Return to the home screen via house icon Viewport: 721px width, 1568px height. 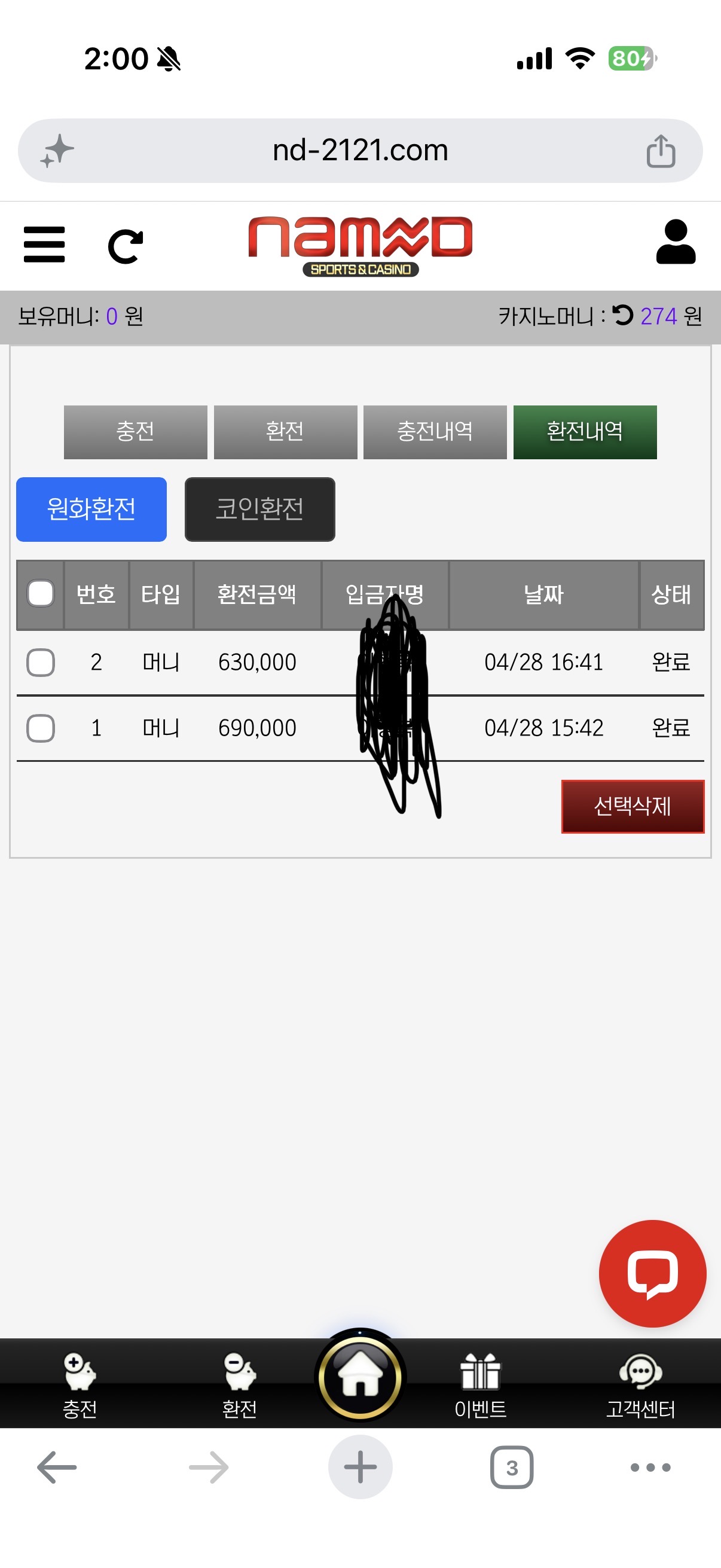pyautogui.click(x=360, y=1375)
